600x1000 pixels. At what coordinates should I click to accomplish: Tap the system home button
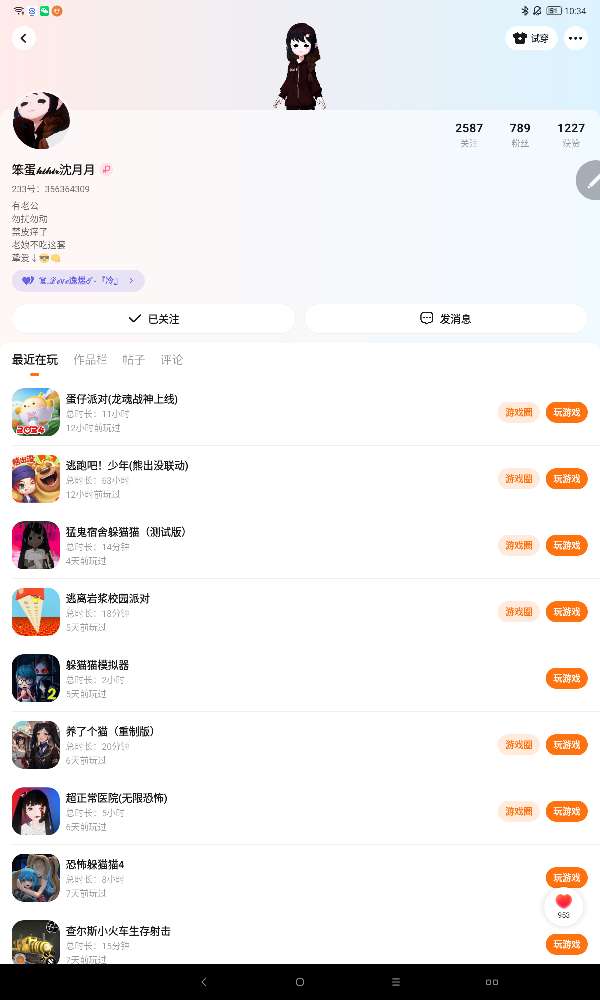click(x=300, y=982)
